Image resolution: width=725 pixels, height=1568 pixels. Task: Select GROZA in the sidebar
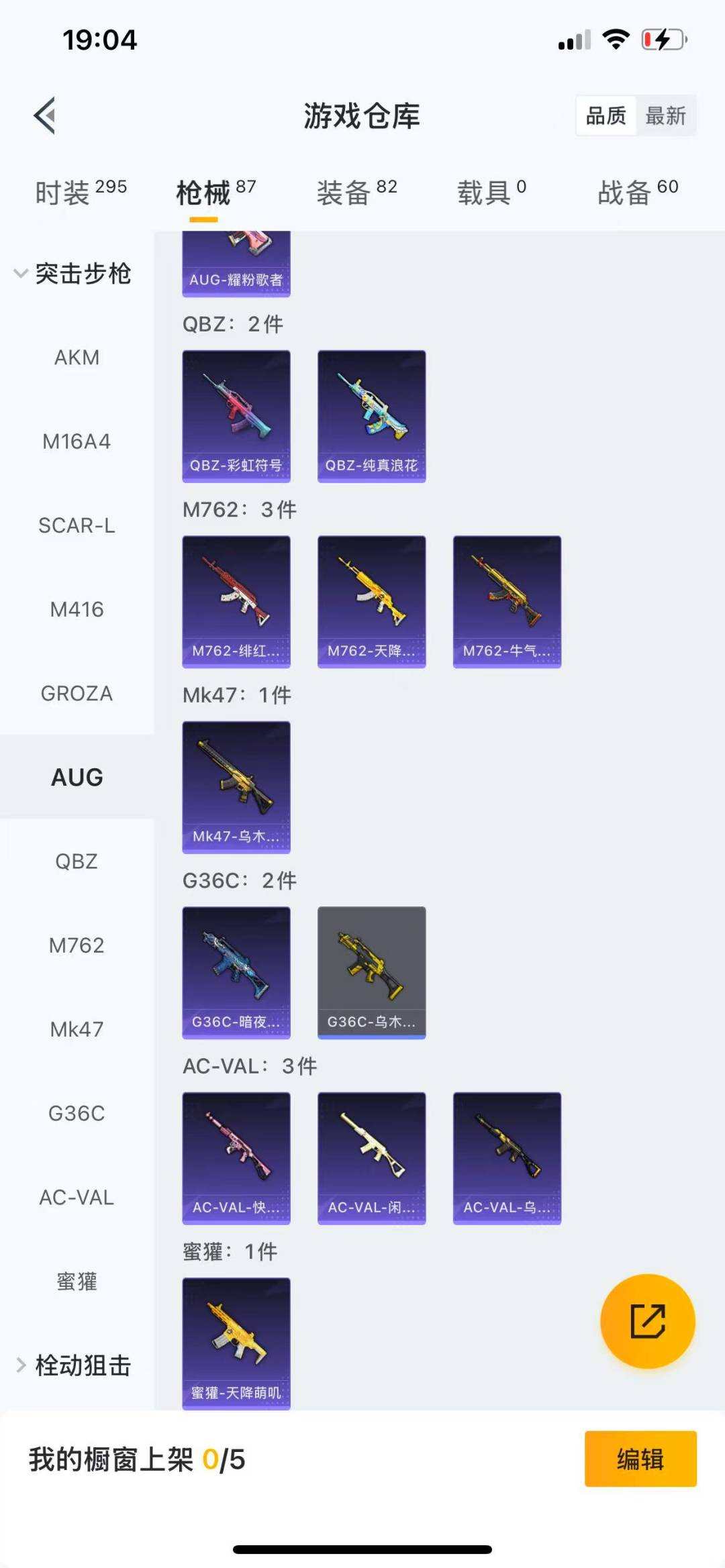[x=77, y=693]
